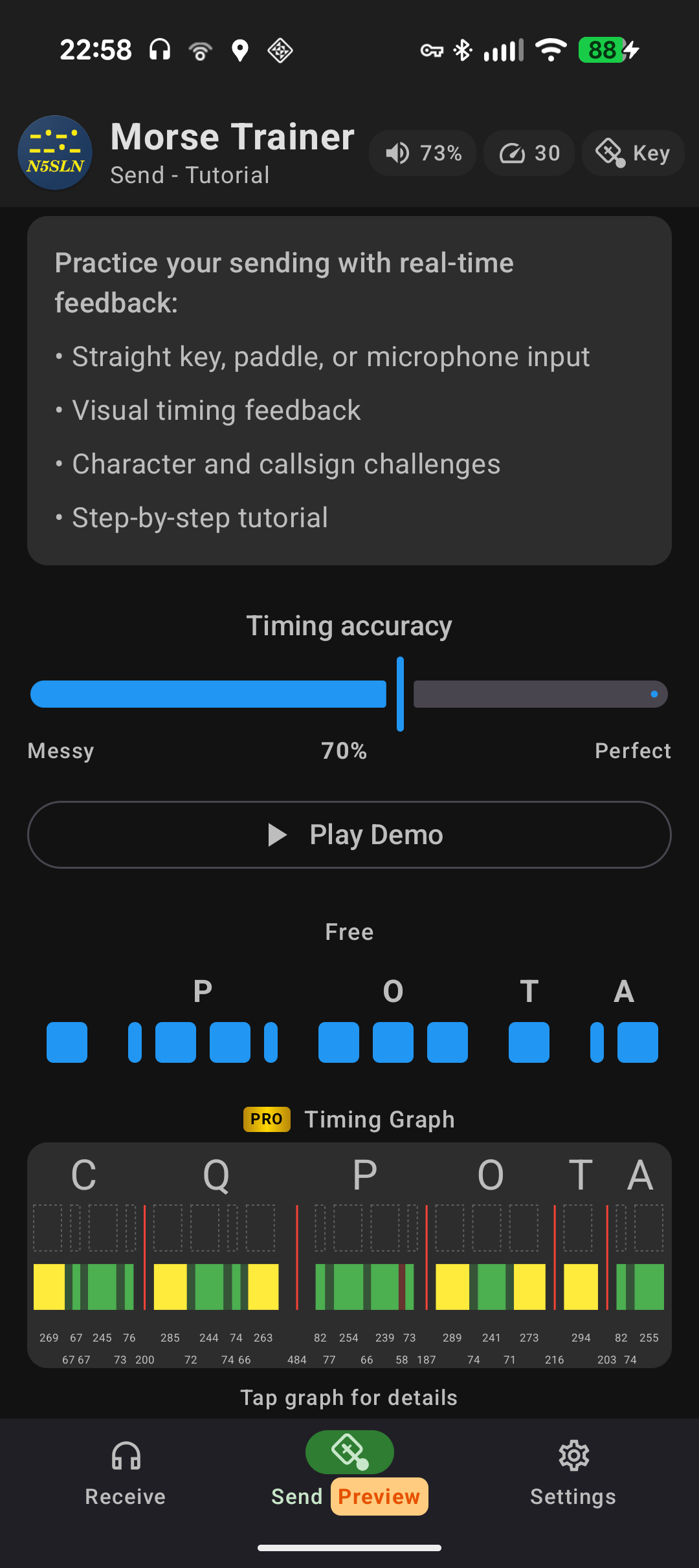This screenshot has height=1568, width=699.
Task: Tap the PRO badge next to Timing Graph
Action: click(266, 1119)
